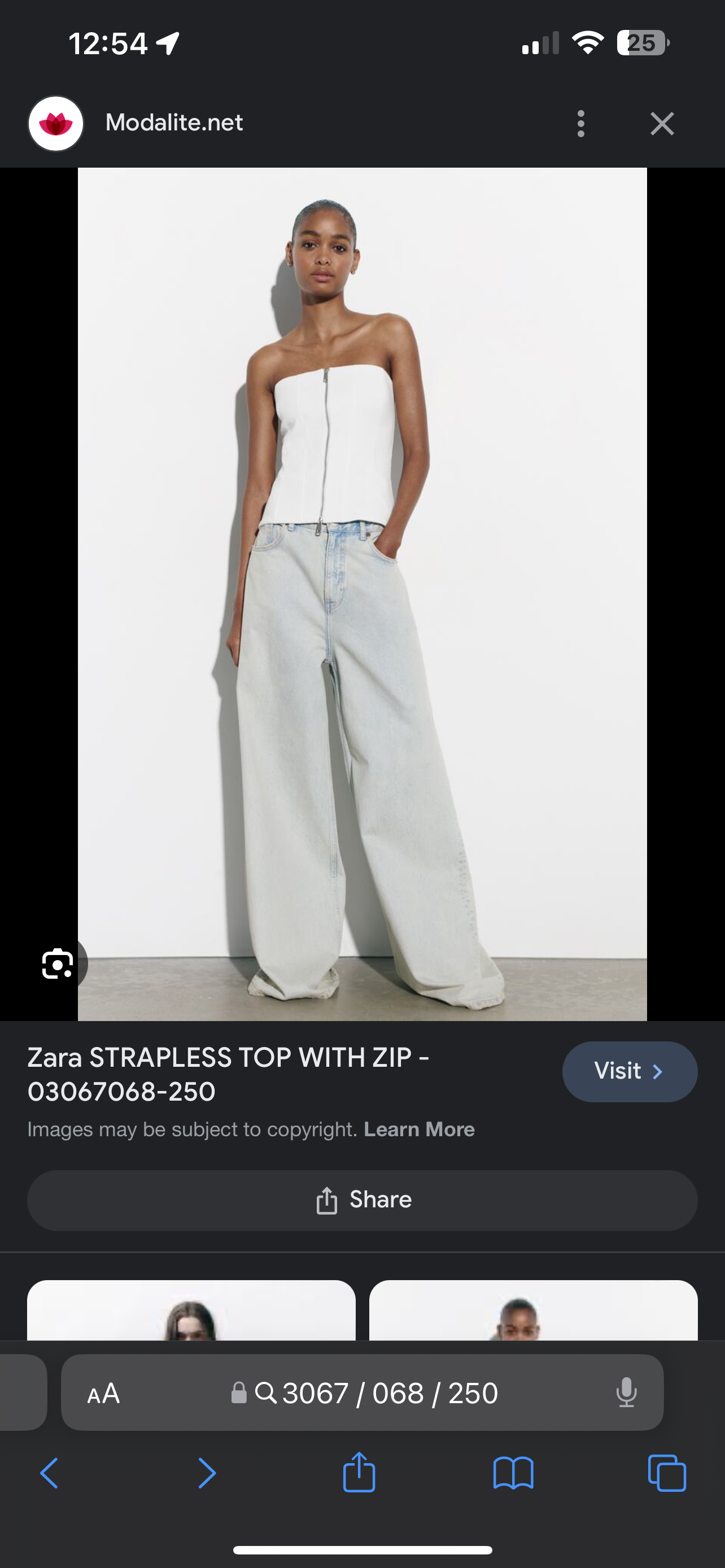Visit the Modalite.net page
This screenshot has width=725, height=1568.
[x=630, y=1071]
